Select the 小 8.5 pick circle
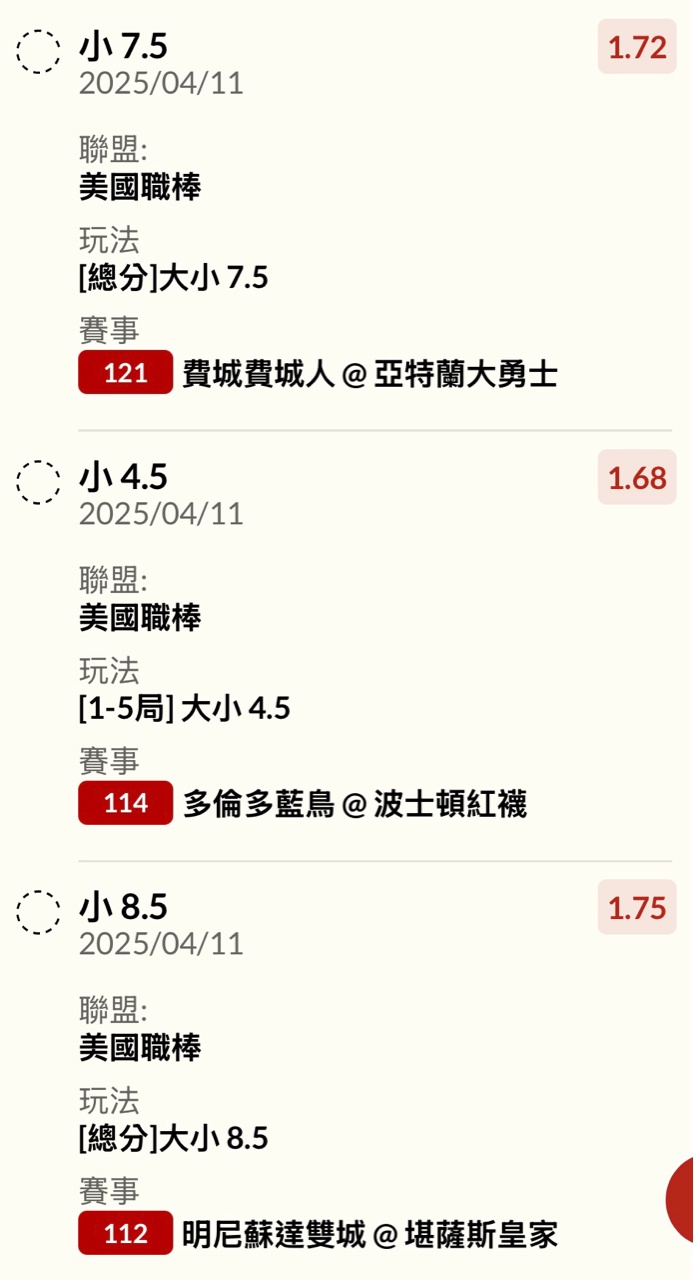 39,912
